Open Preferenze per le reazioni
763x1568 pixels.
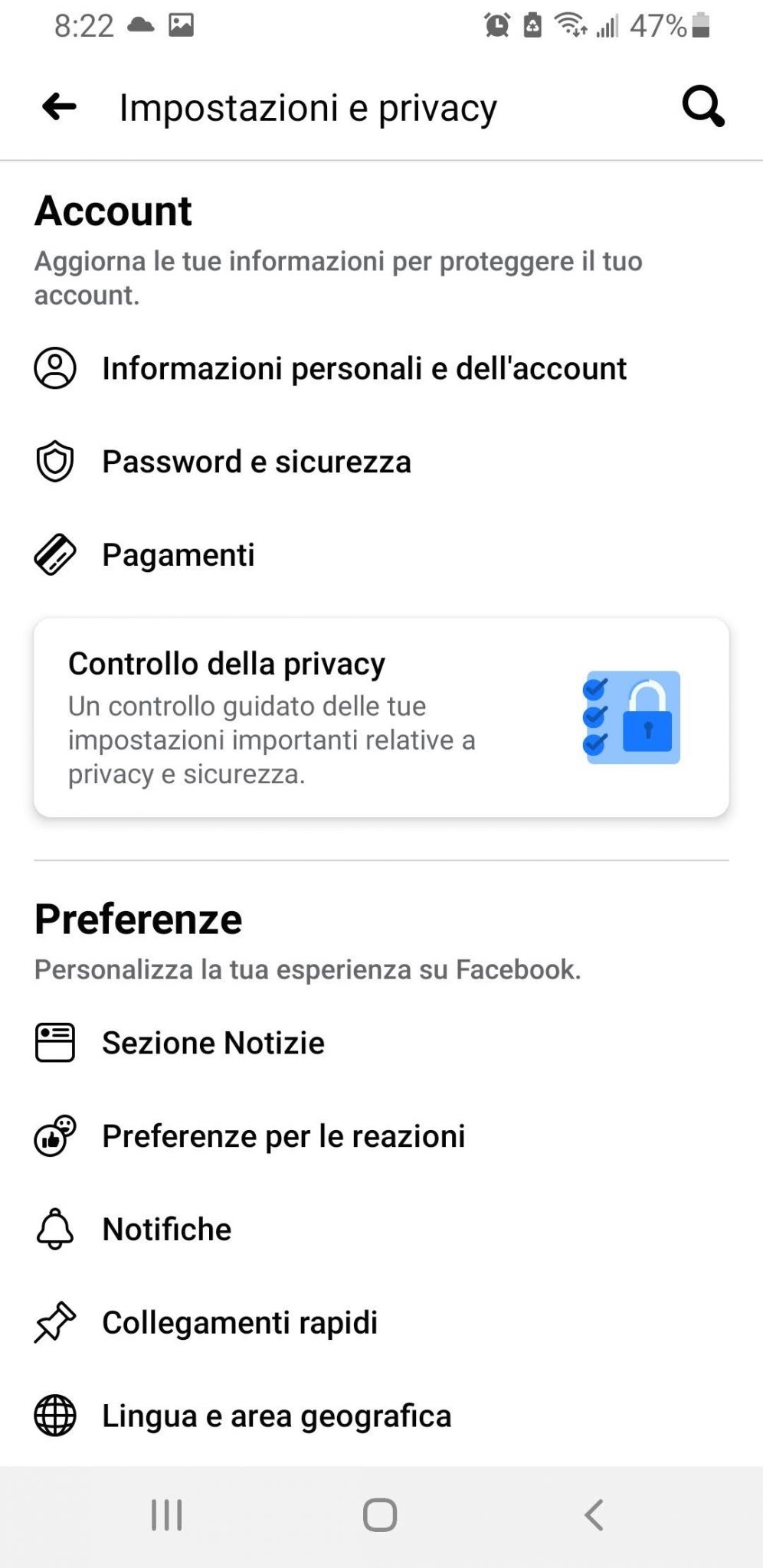click(381, 1136)
